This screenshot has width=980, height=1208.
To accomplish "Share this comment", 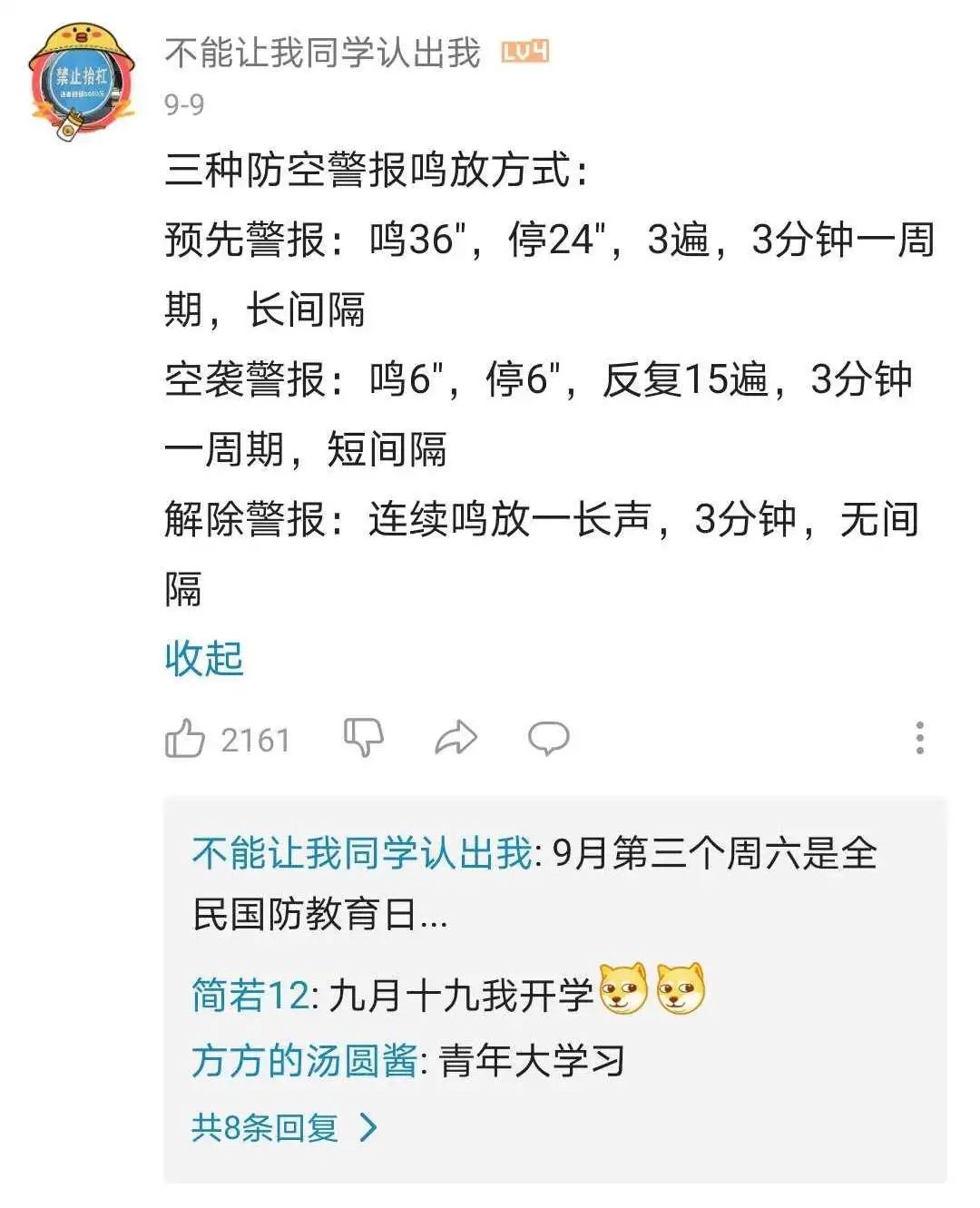I will [456, 738].
